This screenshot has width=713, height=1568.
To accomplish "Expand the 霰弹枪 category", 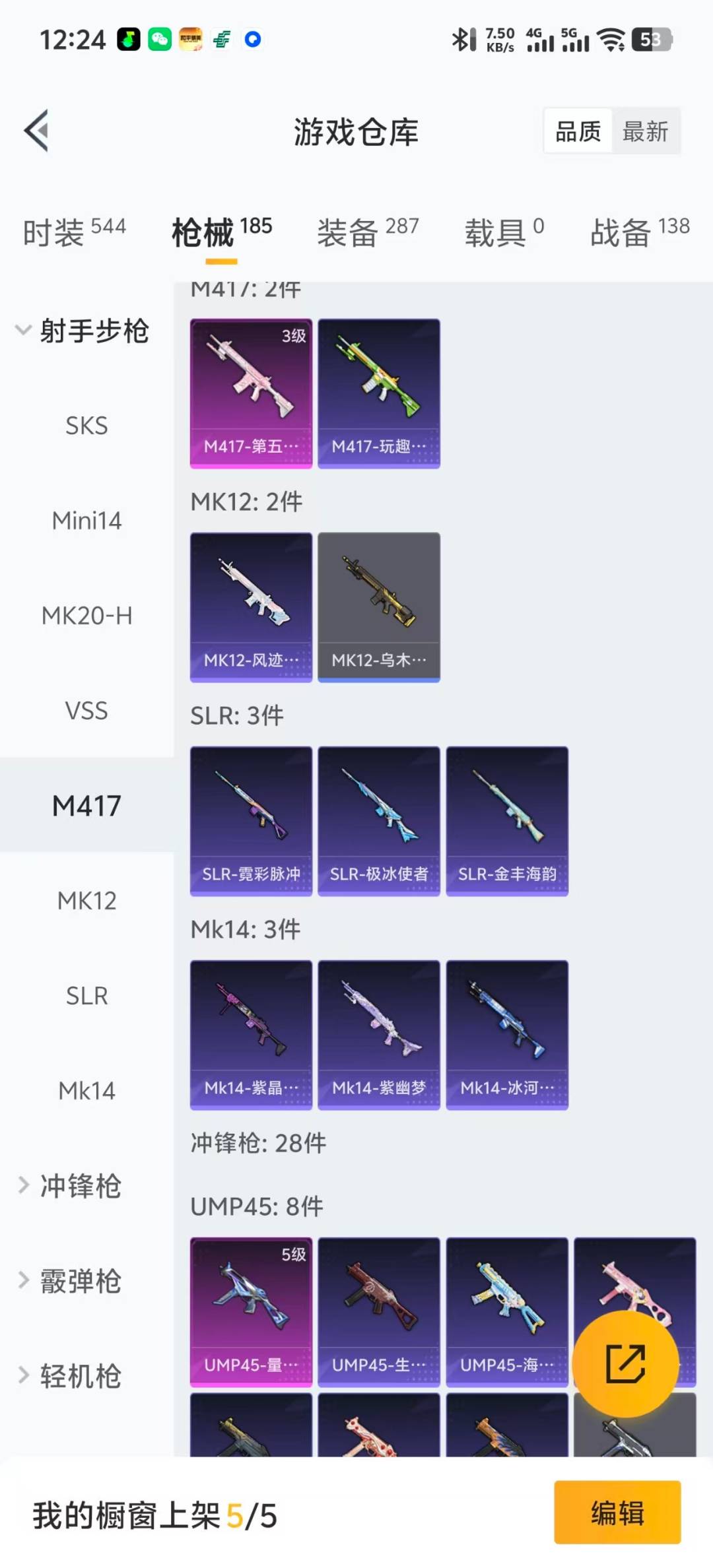I will [x=81, y=1281].
